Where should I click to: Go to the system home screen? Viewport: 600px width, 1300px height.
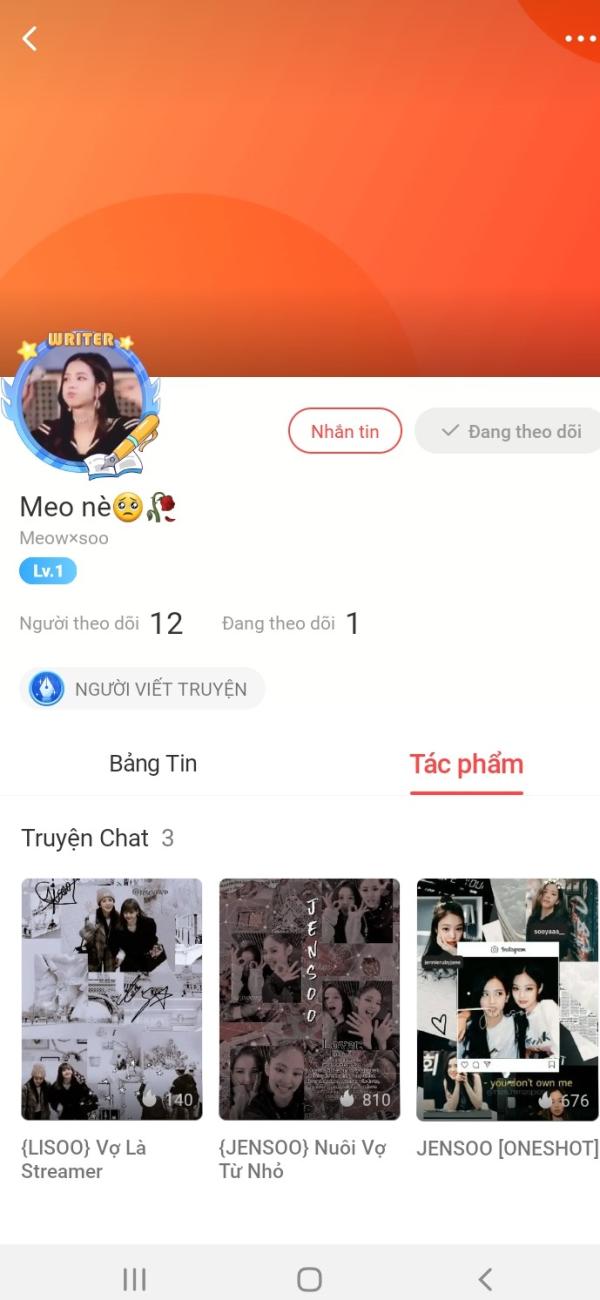pos(309,1279)
